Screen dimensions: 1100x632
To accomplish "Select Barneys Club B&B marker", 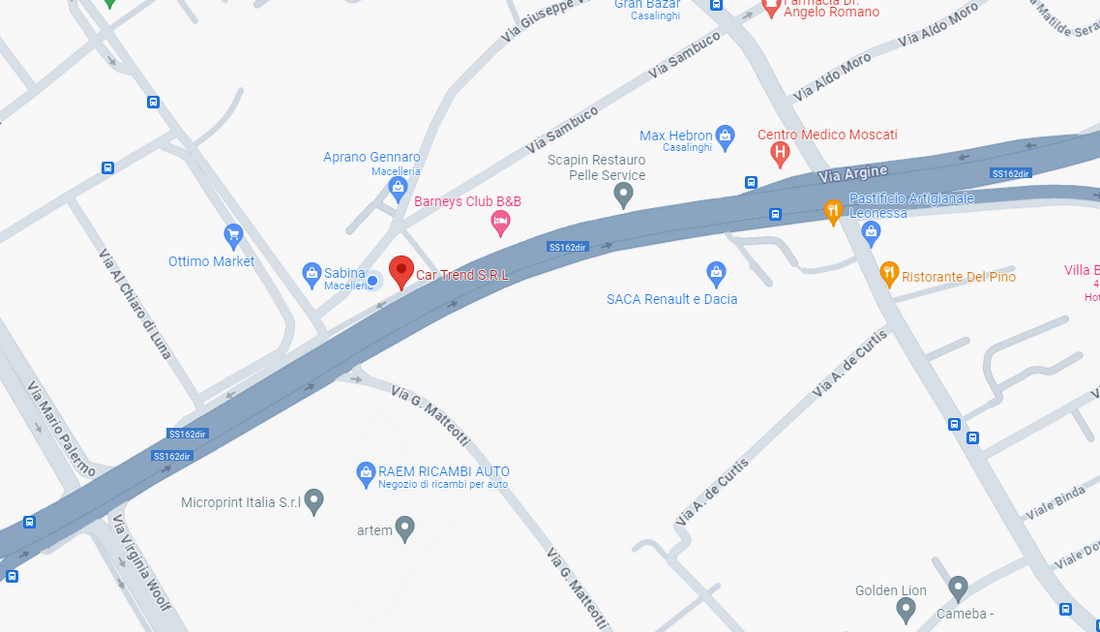I will [x=501, y=222].
